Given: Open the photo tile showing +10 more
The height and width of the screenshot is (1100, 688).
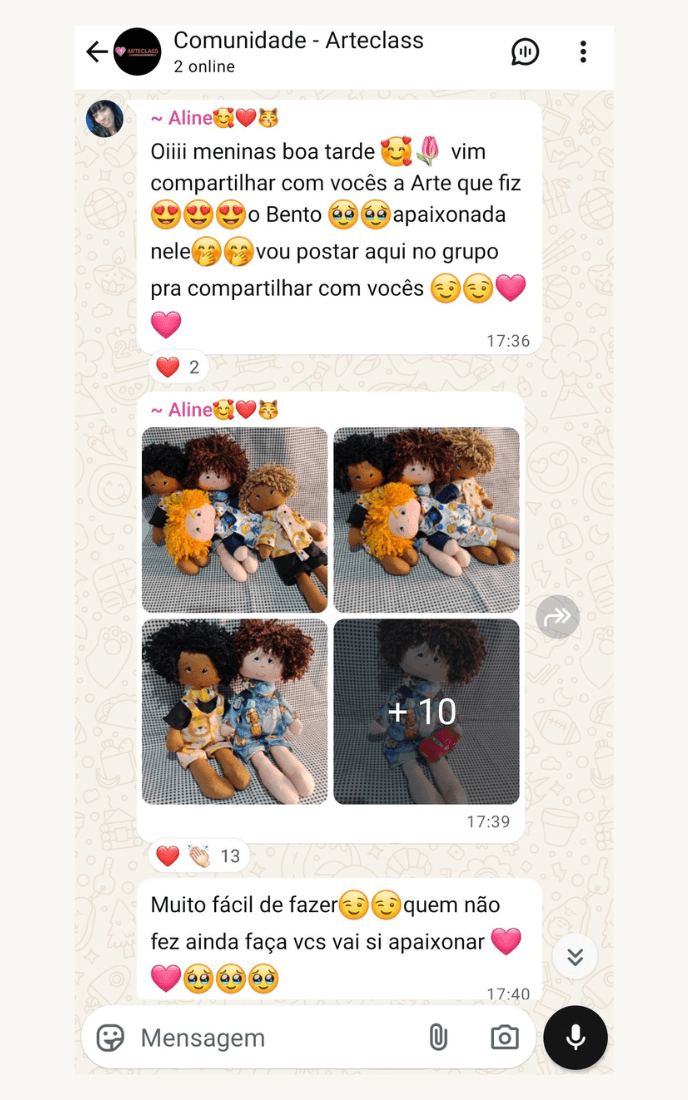Looking at the screenshot, I should [426, 711].
